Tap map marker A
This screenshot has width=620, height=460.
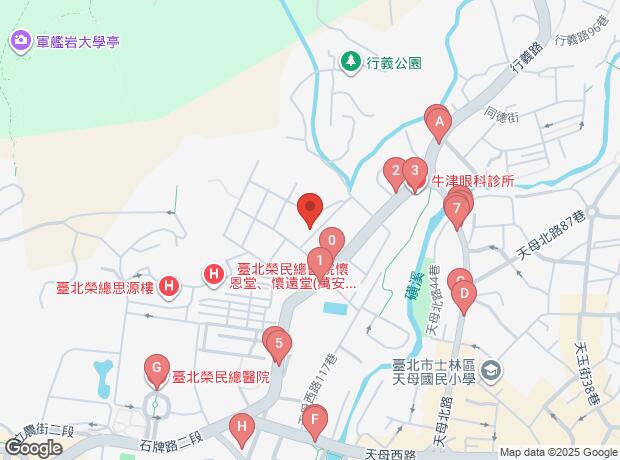click(x=437, y=124)
